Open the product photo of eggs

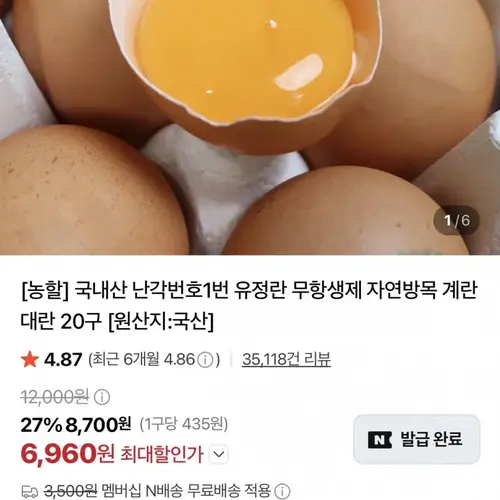250,127
